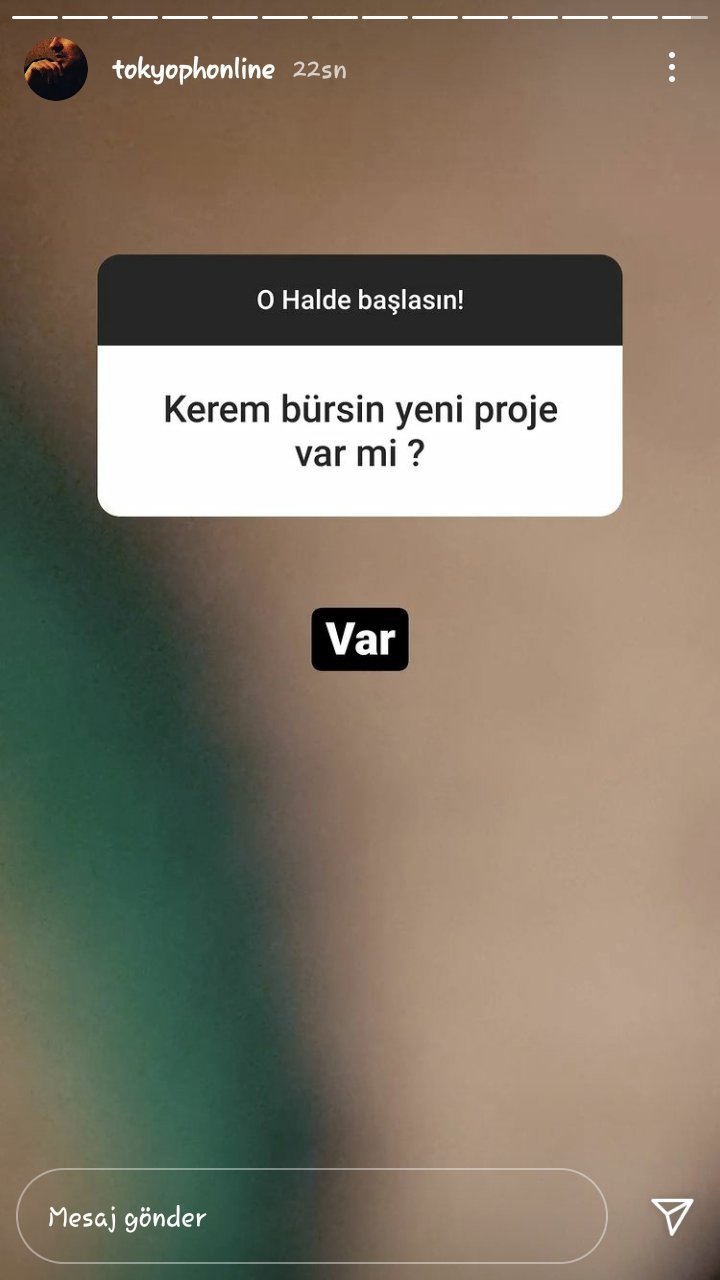Tap the tokyophonline username
720x1280 pixels.
click(193, 70)
